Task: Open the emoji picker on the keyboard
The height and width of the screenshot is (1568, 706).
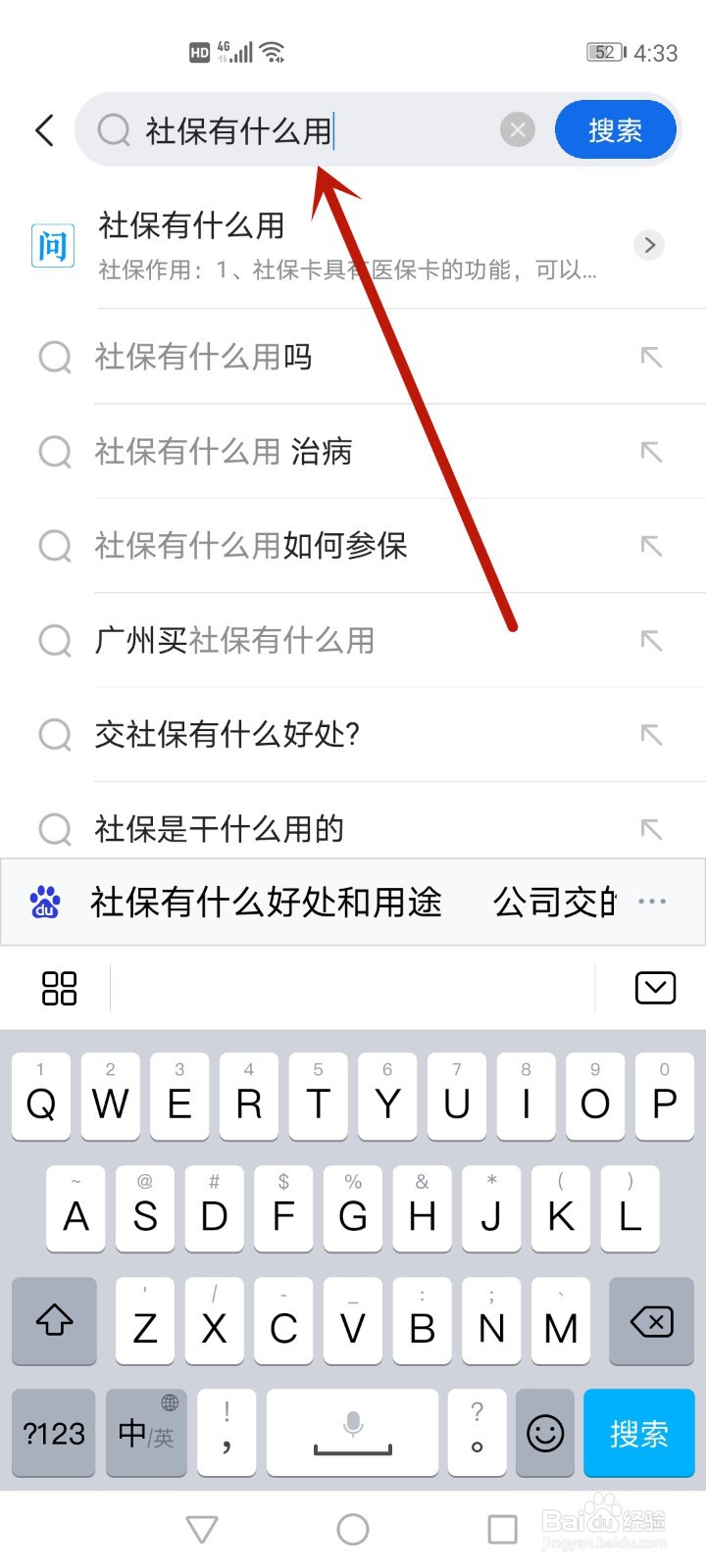Action: click(545, 1433)
